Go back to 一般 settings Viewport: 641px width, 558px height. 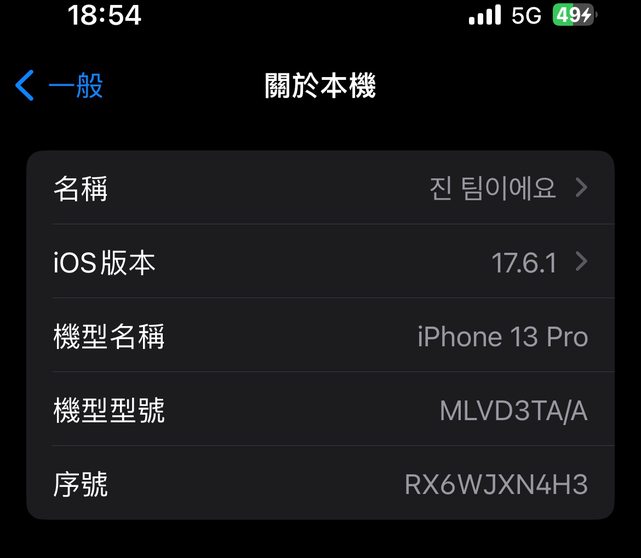pyautogui.click(x=60, y=86)
